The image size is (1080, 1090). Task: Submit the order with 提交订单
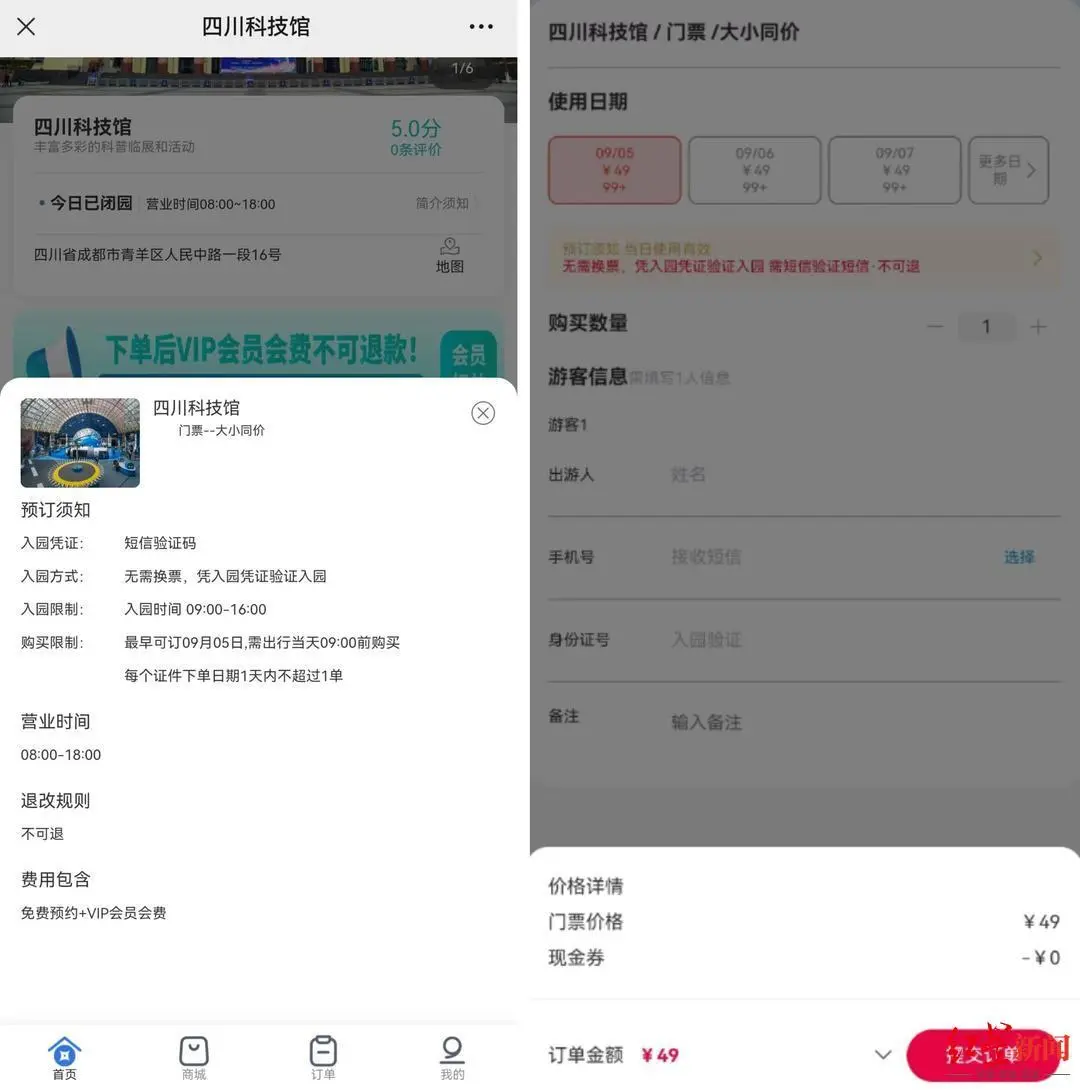[983, 1055]
